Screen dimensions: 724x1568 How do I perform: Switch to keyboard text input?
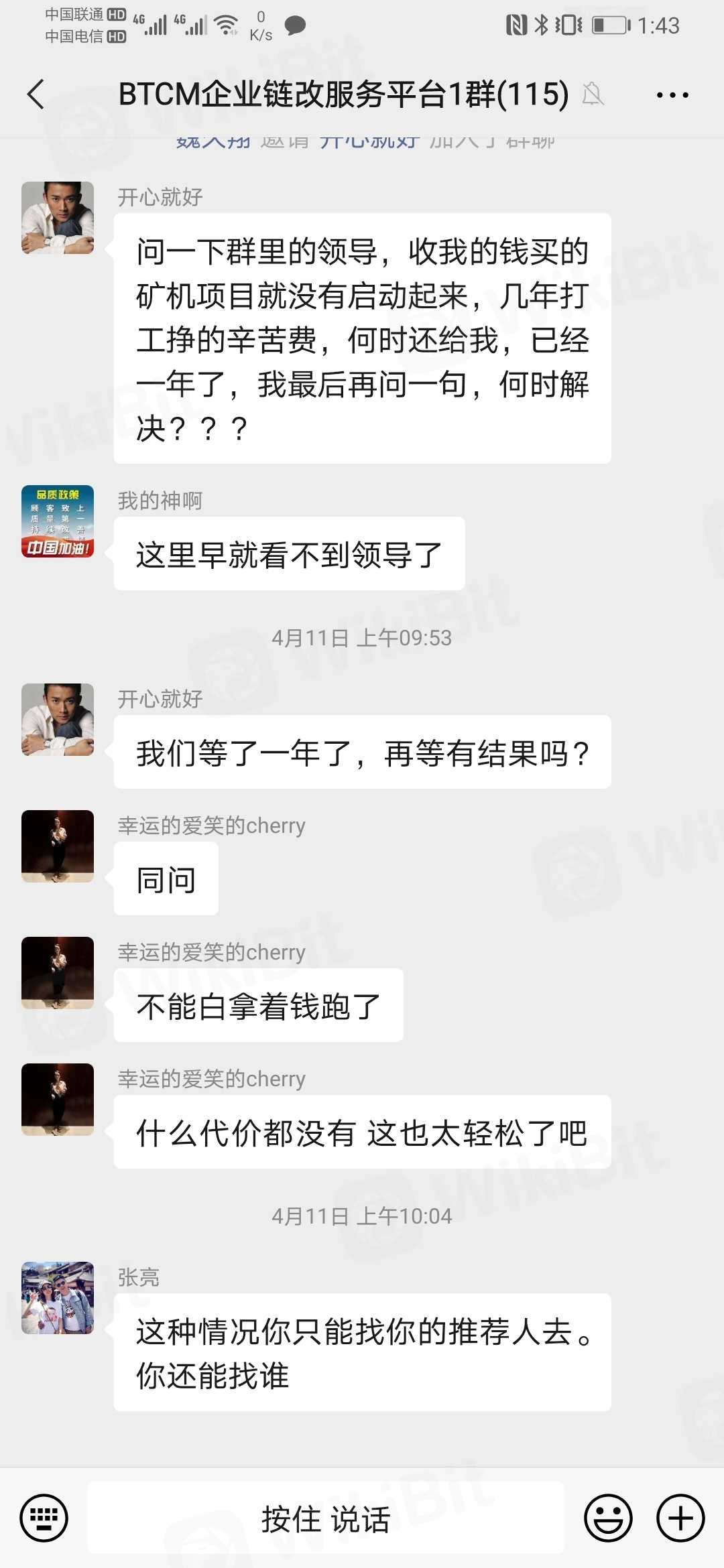(x=44, y=1517)
